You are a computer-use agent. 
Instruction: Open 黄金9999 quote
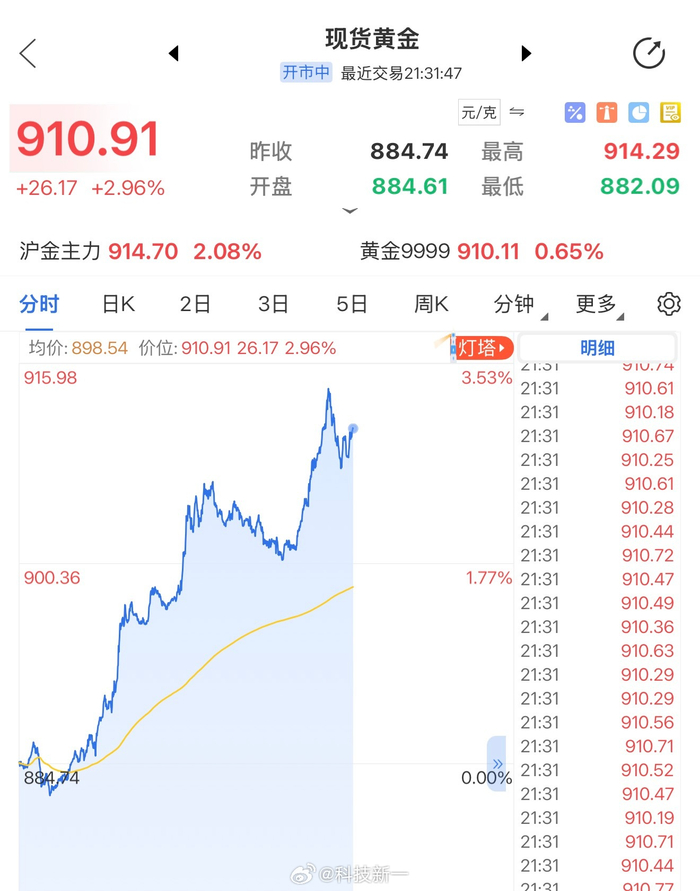(482, 251)
